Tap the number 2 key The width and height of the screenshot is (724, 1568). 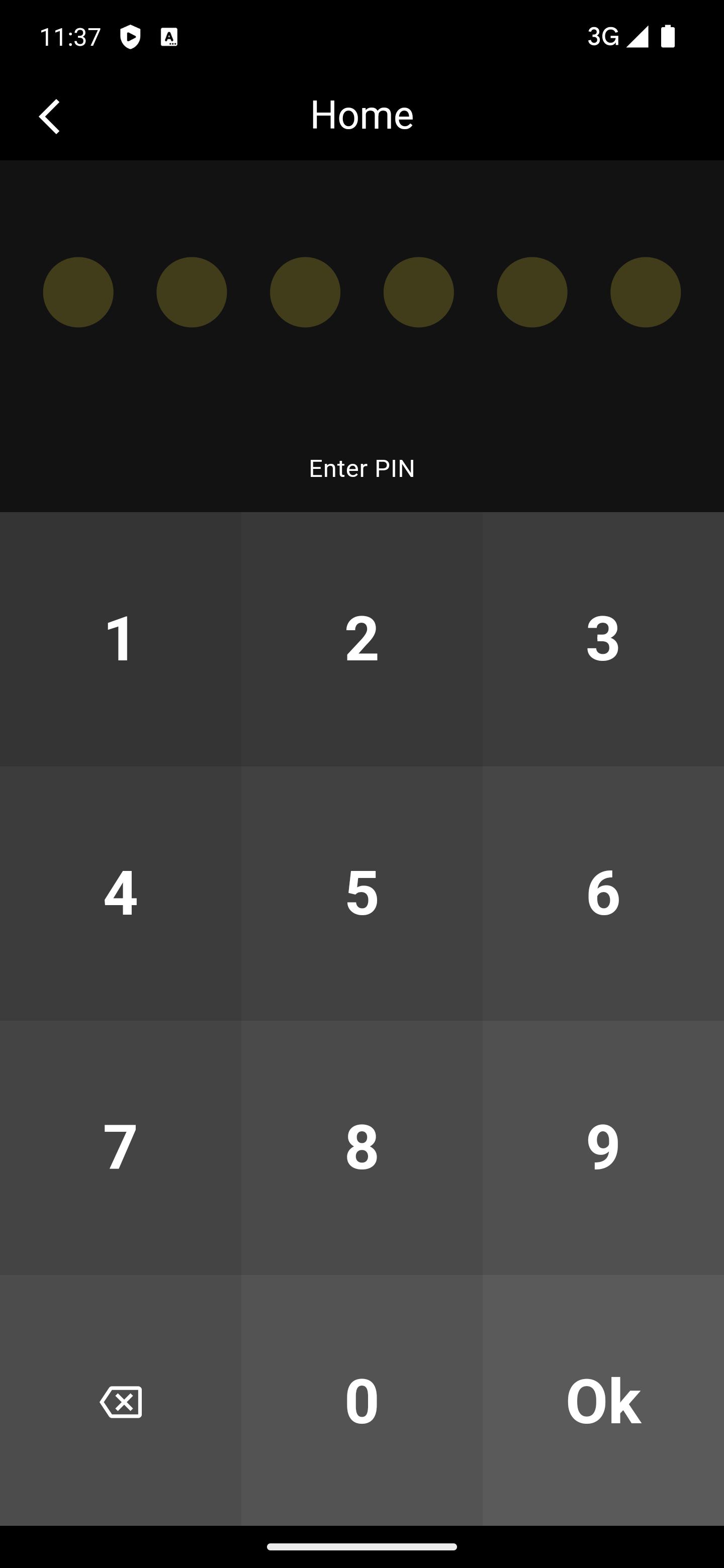pyautogui.click(x=361, y=639)
